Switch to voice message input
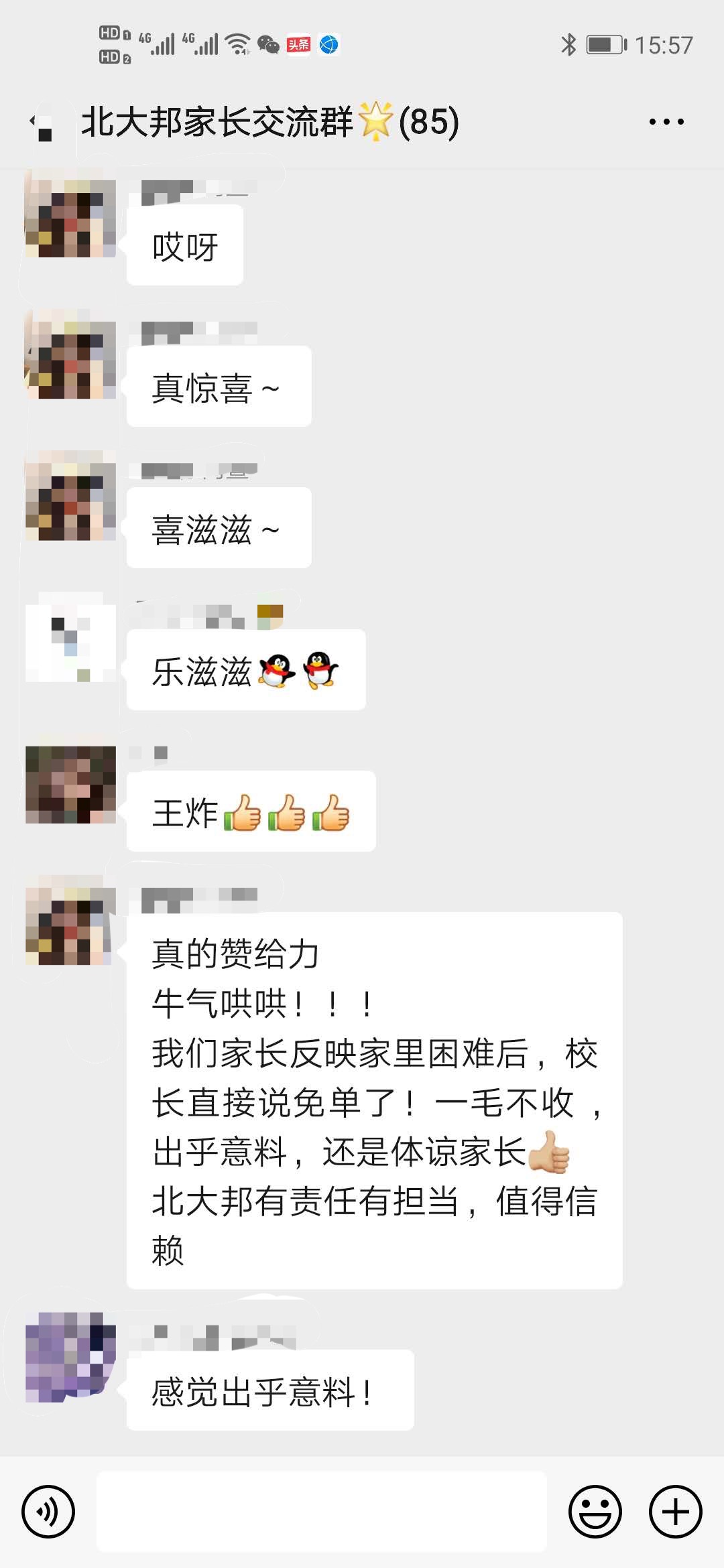724x1568 pixels. [x=48, y=1512]
